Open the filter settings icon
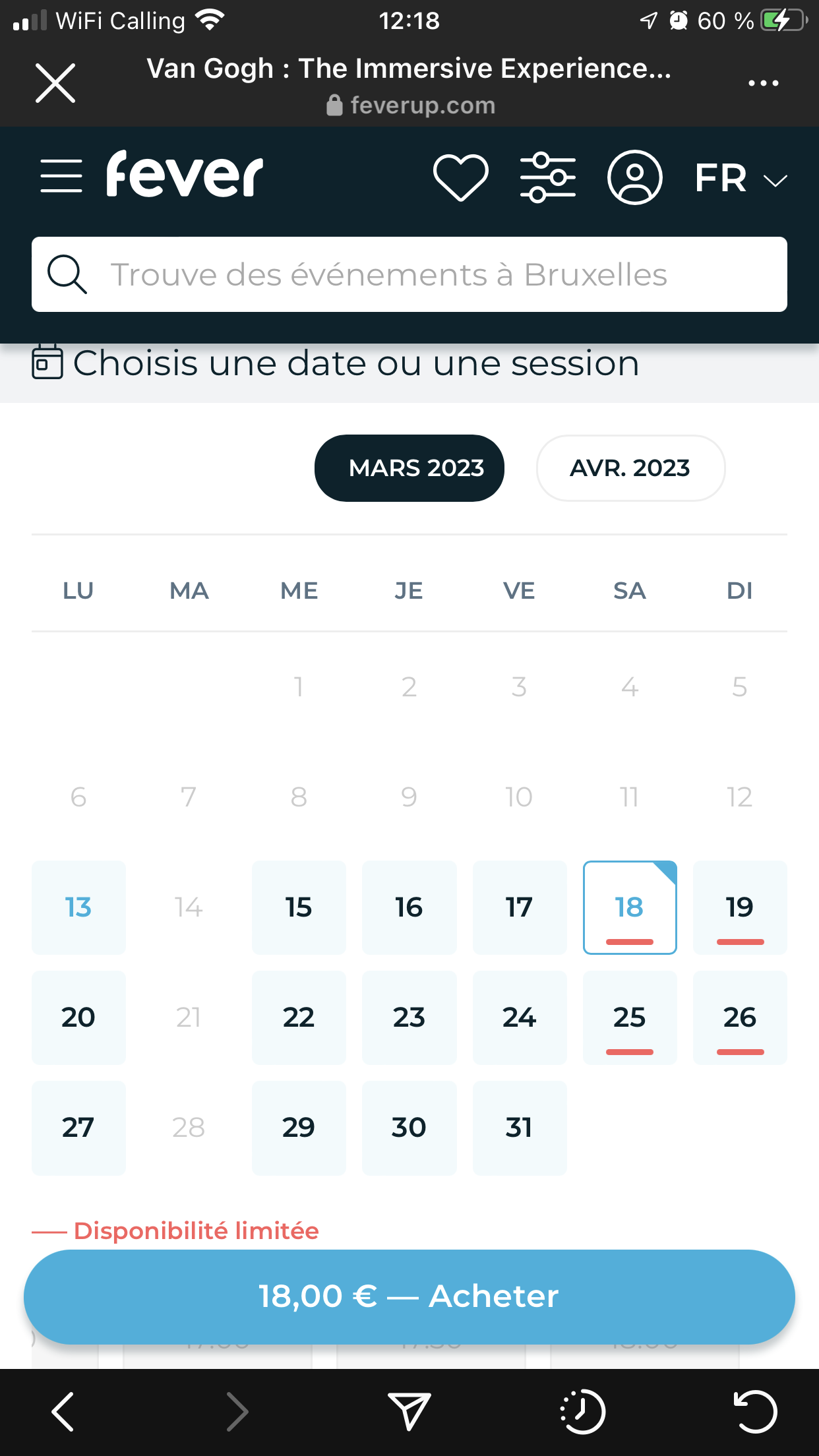819x1456 pixels. coord(547,177)
